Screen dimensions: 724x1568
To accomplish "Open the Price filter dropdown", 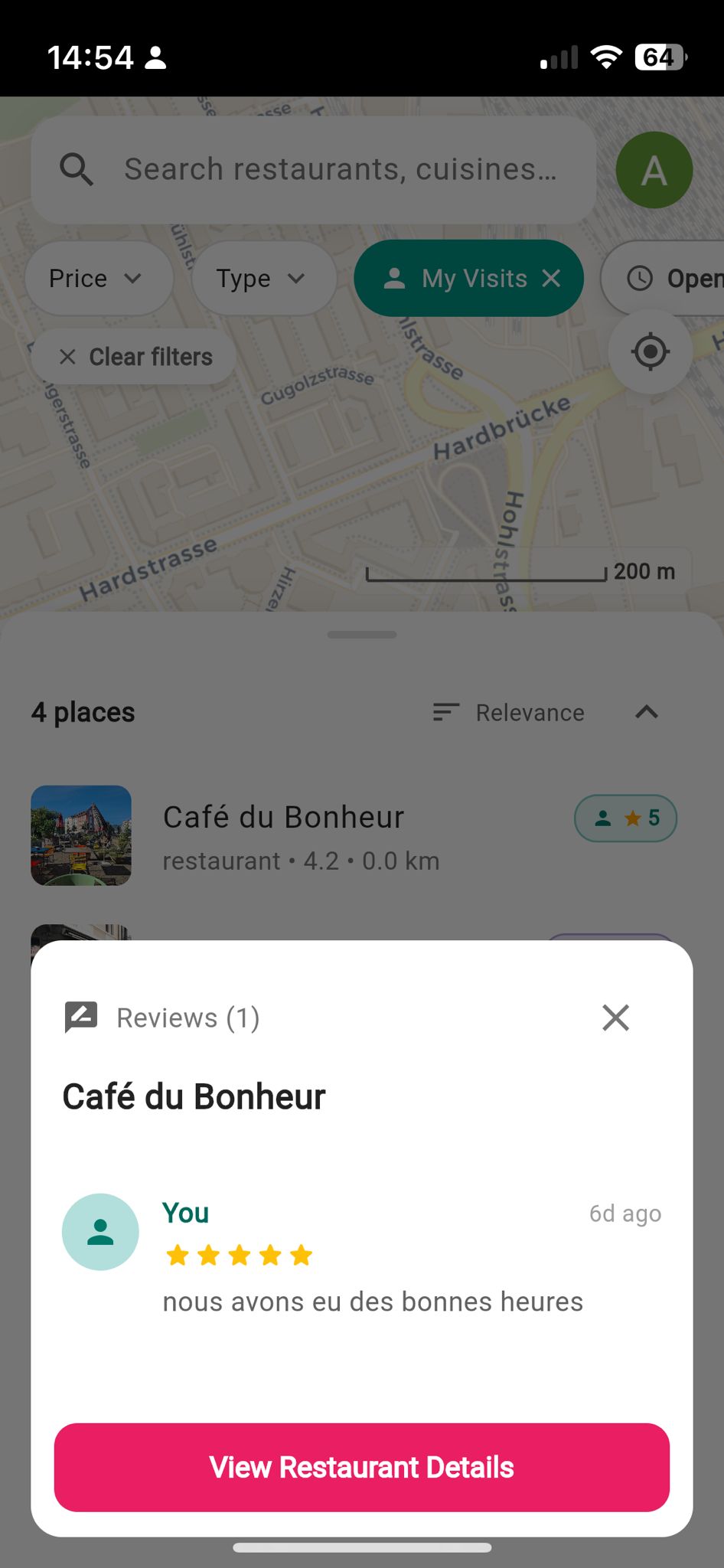I will click(x=98, y=278).
